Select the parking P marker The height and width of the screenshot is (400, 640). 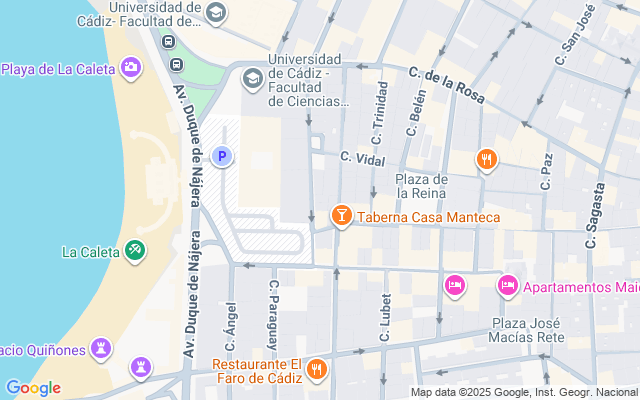click(x=222, y=156)
